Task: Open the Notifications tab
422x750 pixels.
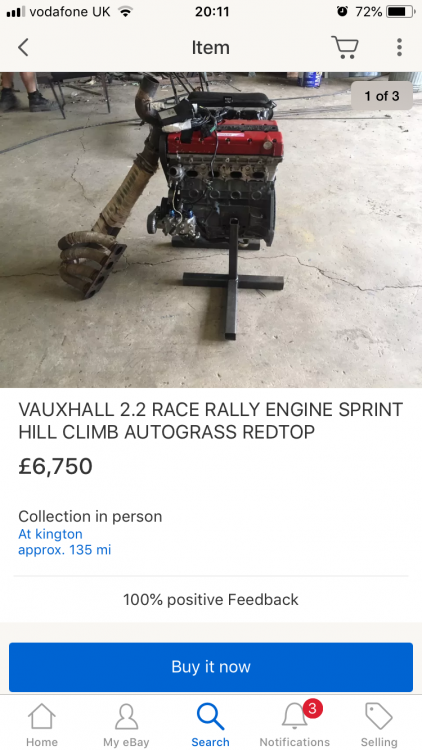Action: [x=295, y=724]
